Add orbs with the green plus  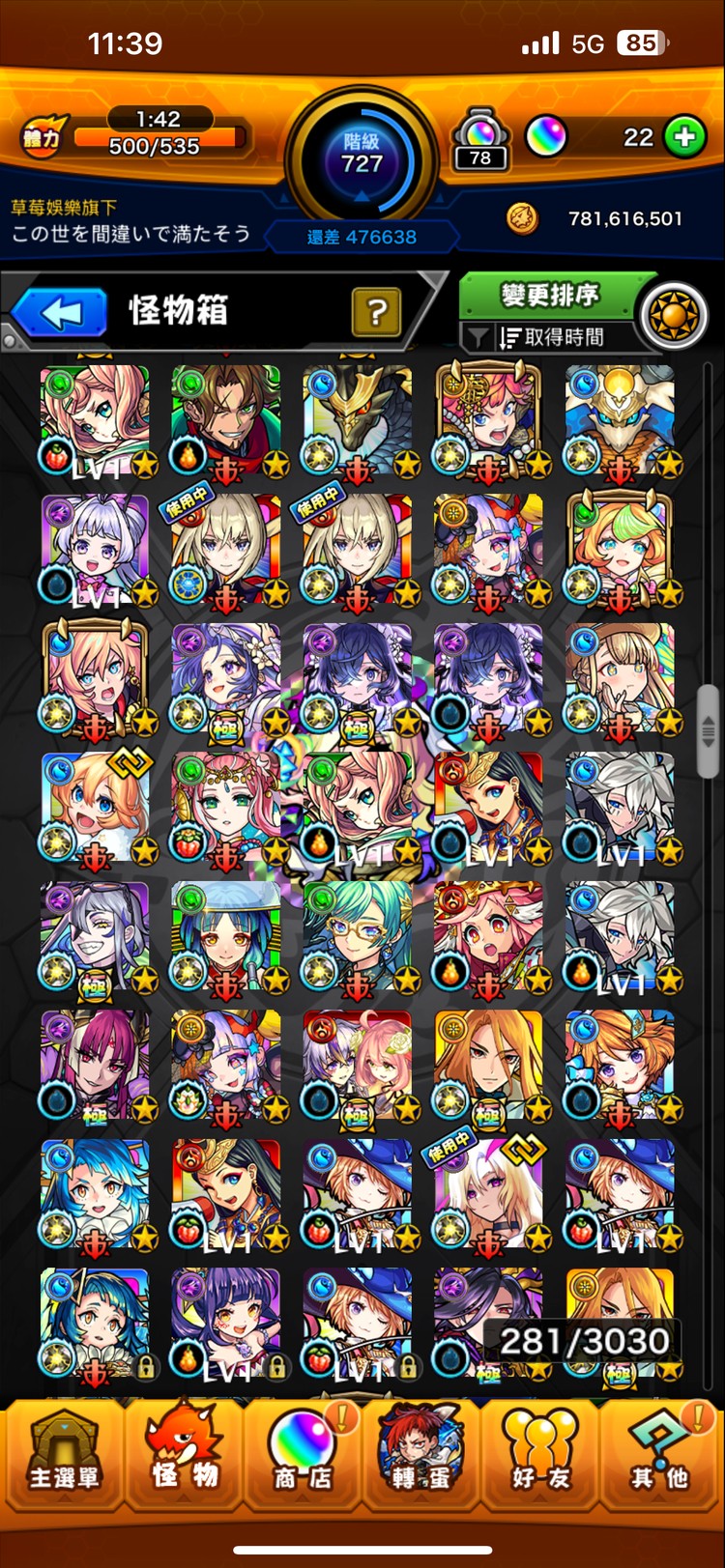684,137
